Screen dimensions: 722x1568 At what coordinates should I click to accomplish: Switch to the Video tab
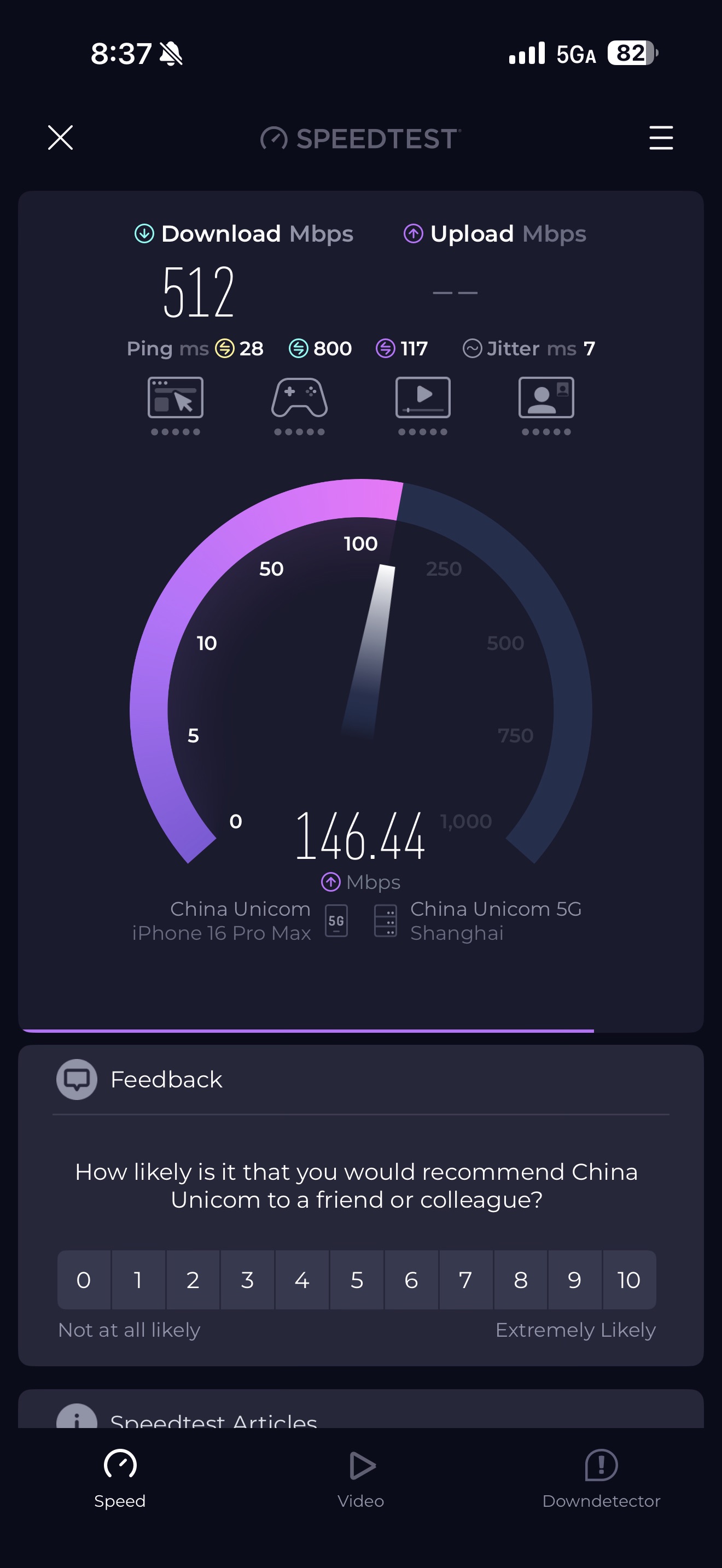pyautogui.click(x=361, y=1473)
